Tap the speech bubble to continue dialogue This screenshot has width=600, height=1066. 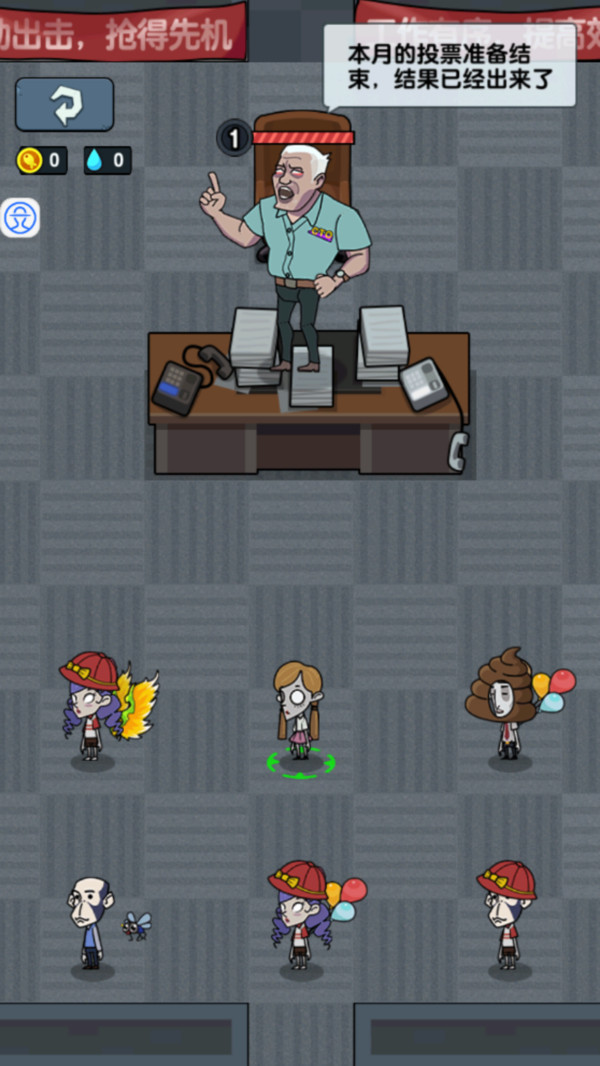tap(450, 67)
